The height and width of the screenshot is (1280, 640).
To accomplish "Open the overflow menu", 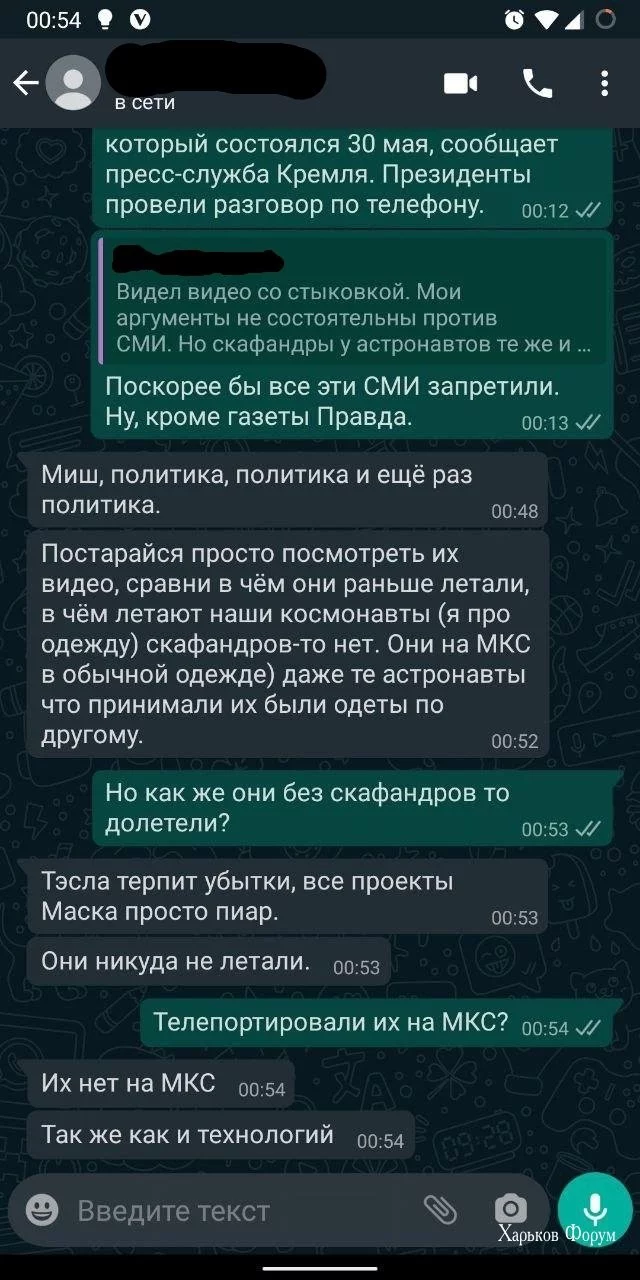I will pos(604,84).
